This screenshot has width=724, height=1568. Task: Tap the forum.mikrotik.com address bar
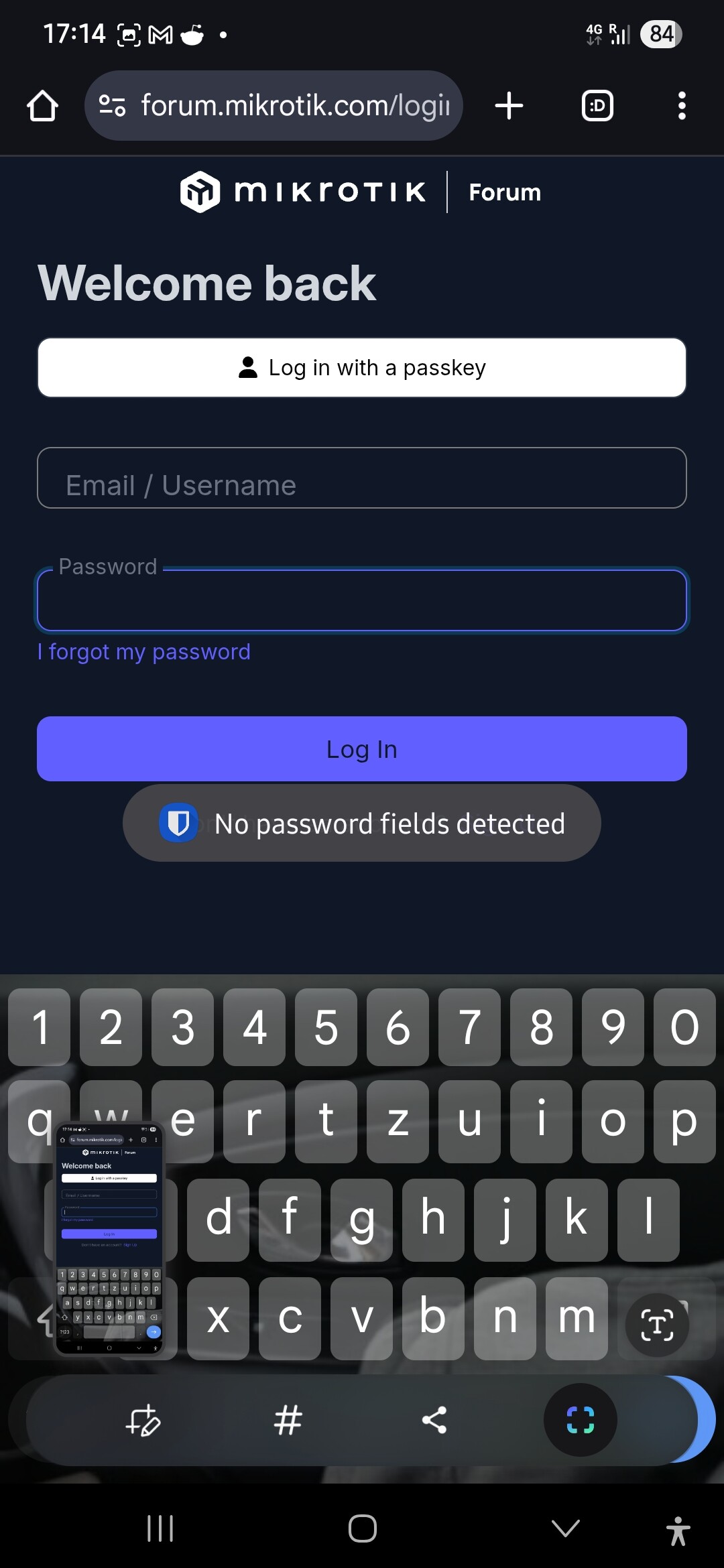[x=274, y=106]
